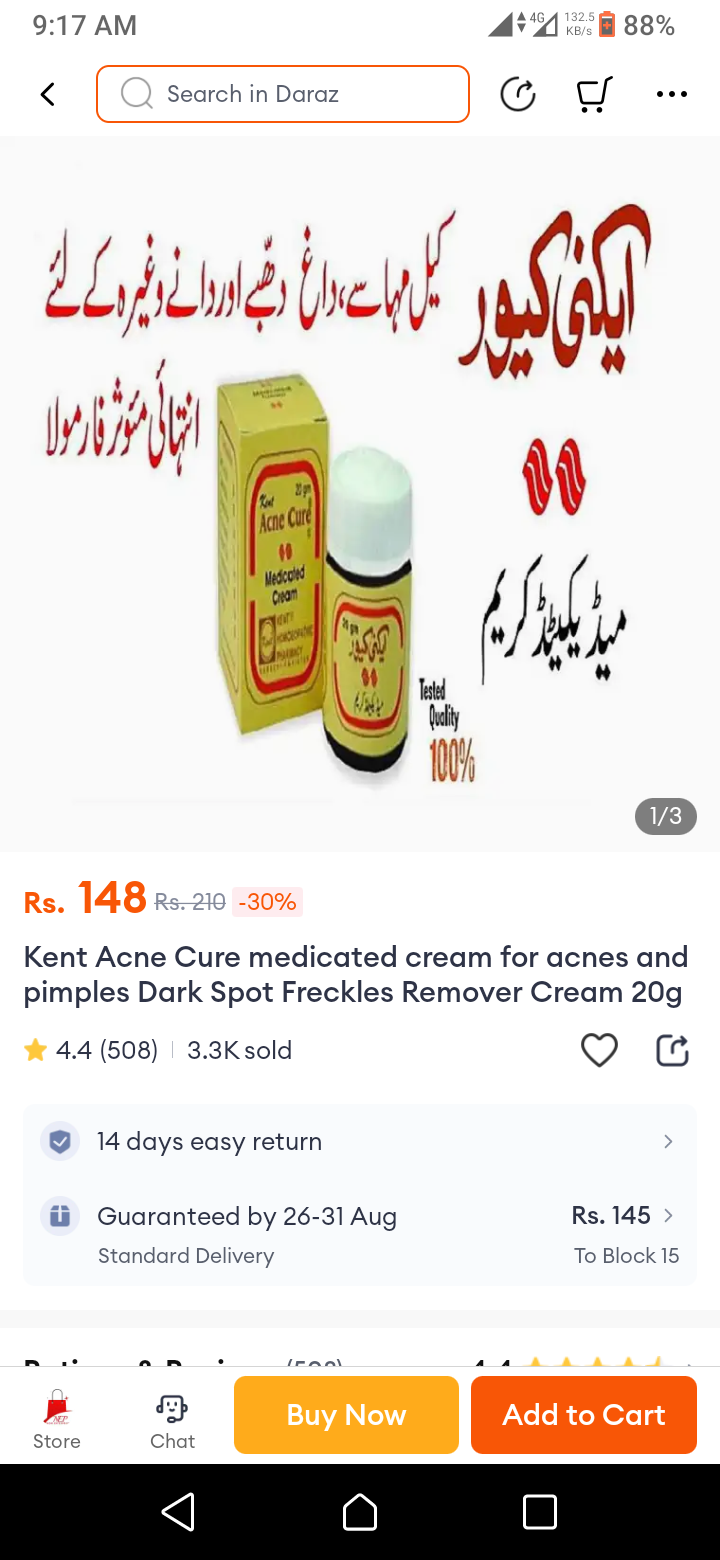The height and width of the screenshot is (1560, 720).
Task: Add product to wishlist with heart icon
Action: [x=599, y=1050]
